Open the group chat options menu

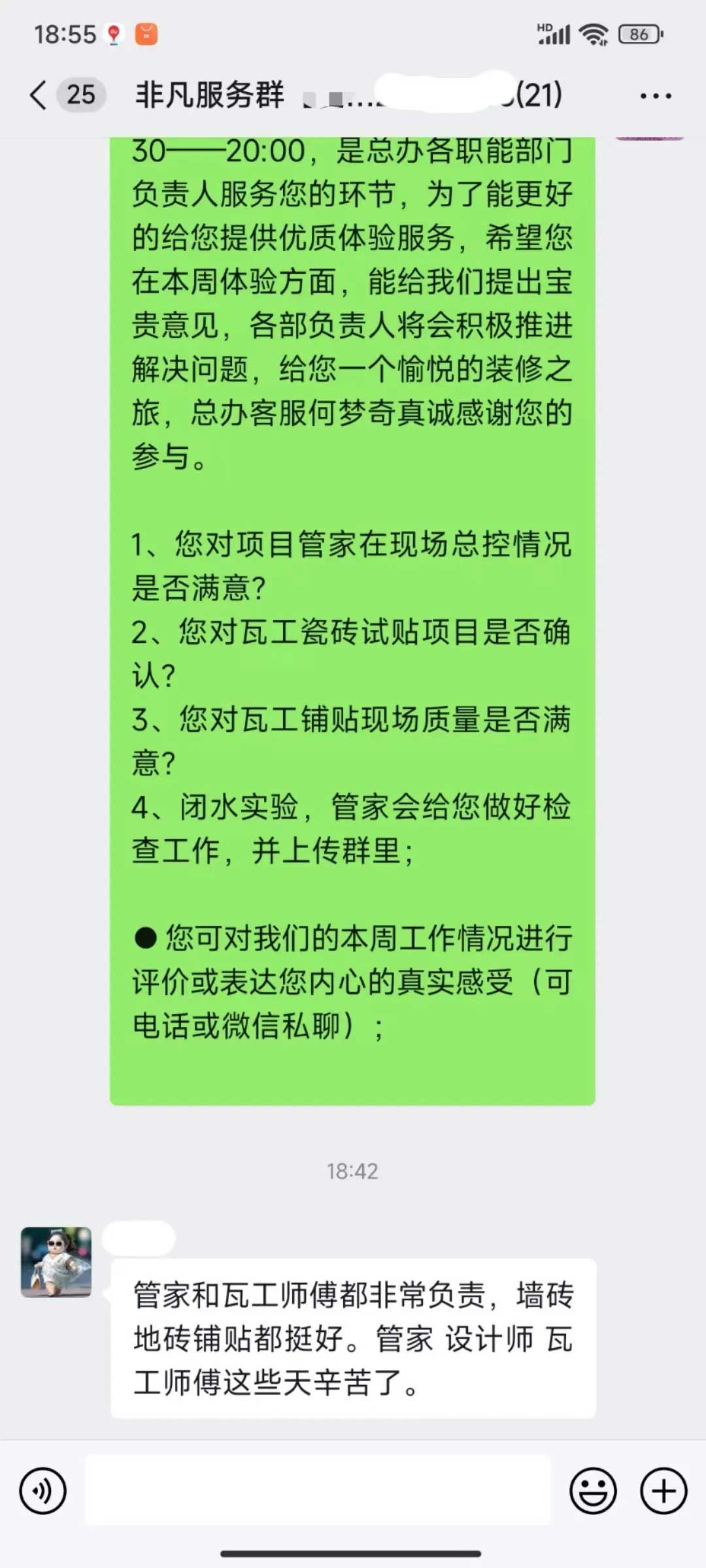pos(656,96)
